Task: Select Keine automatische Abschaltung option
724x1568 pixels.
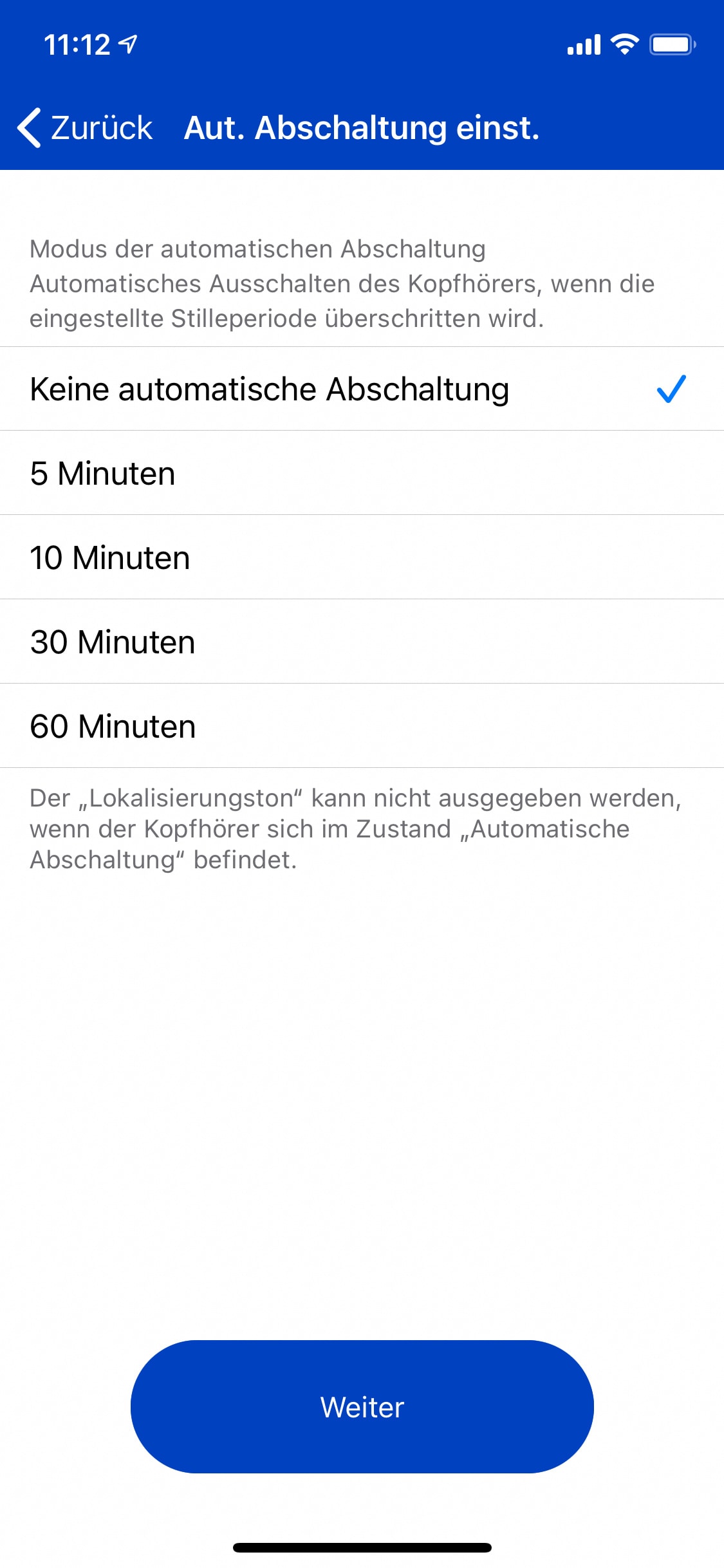Action: click(x=270, y=389)
